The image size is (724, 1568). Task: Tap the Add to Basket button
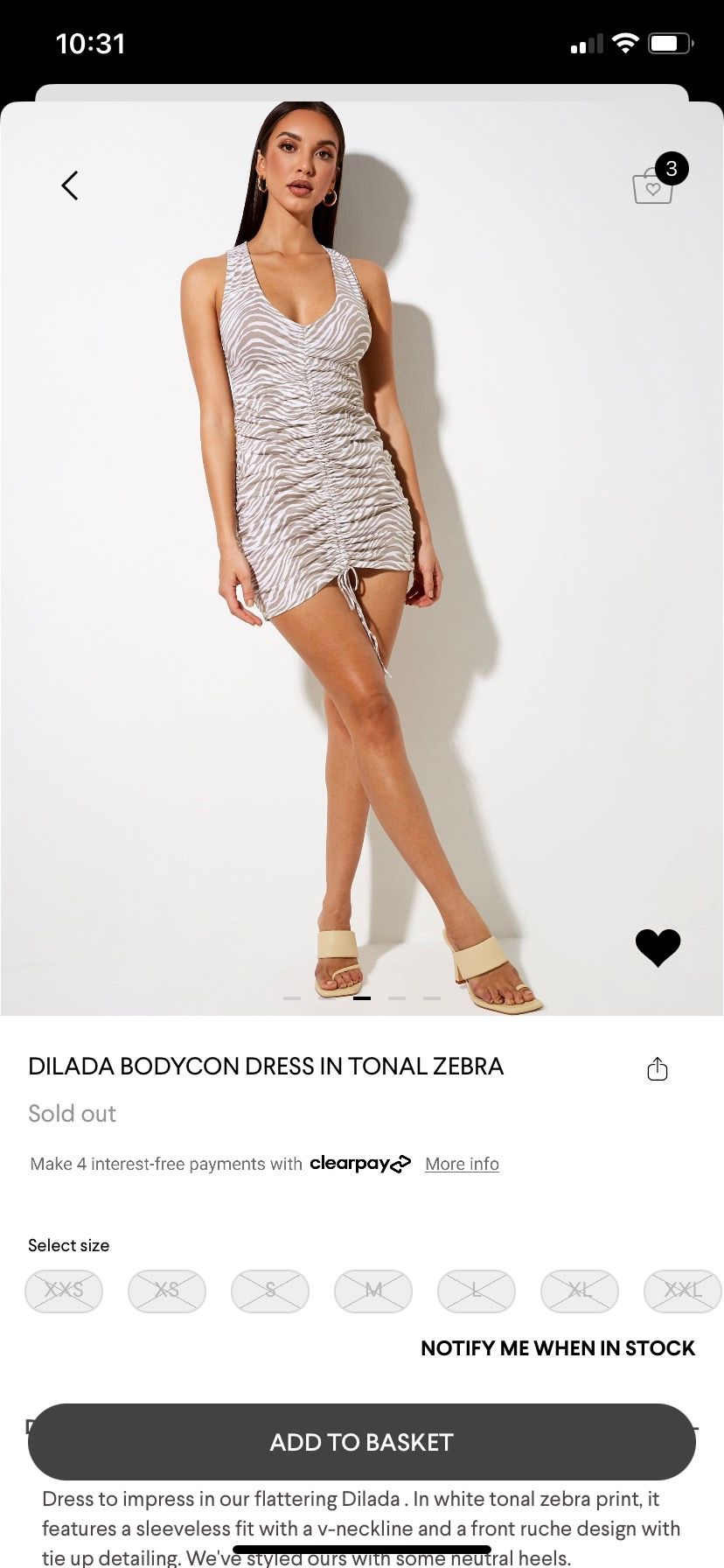pyautogui.click(x=362, y=1442)
